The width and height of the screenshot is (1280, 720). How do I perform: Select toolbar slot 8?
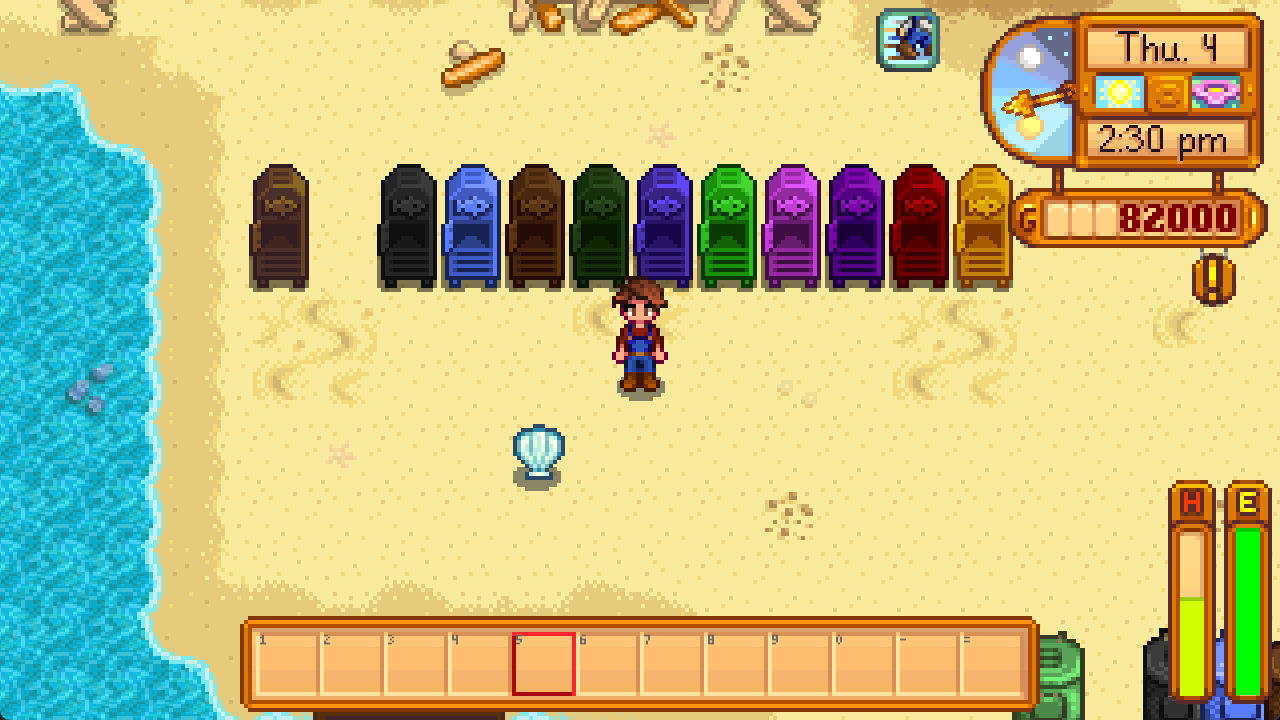tap(735, 664)
